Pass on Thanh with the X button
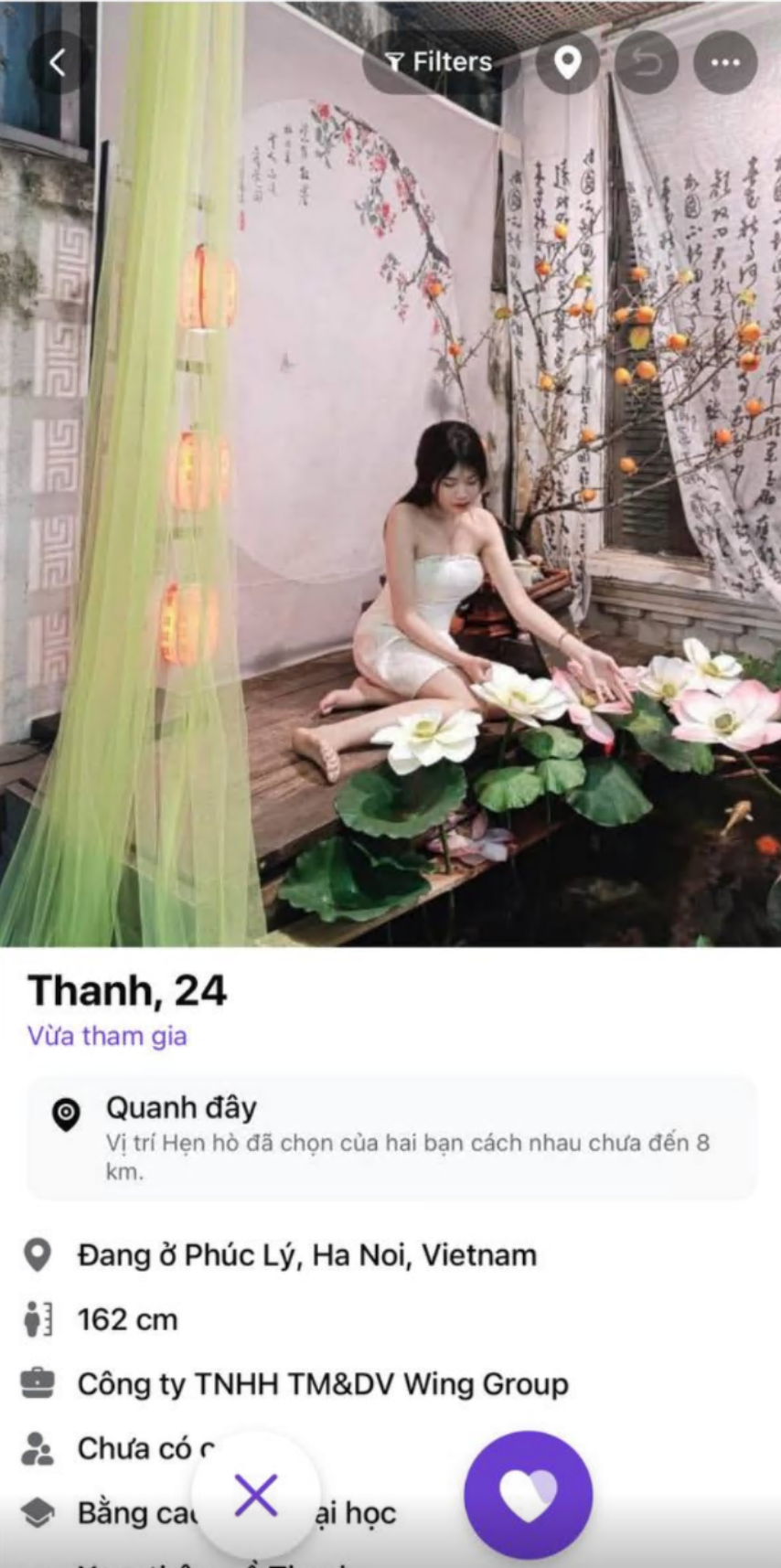The width and height of the screenshot is (781, 1568). tap(256, 1496)
